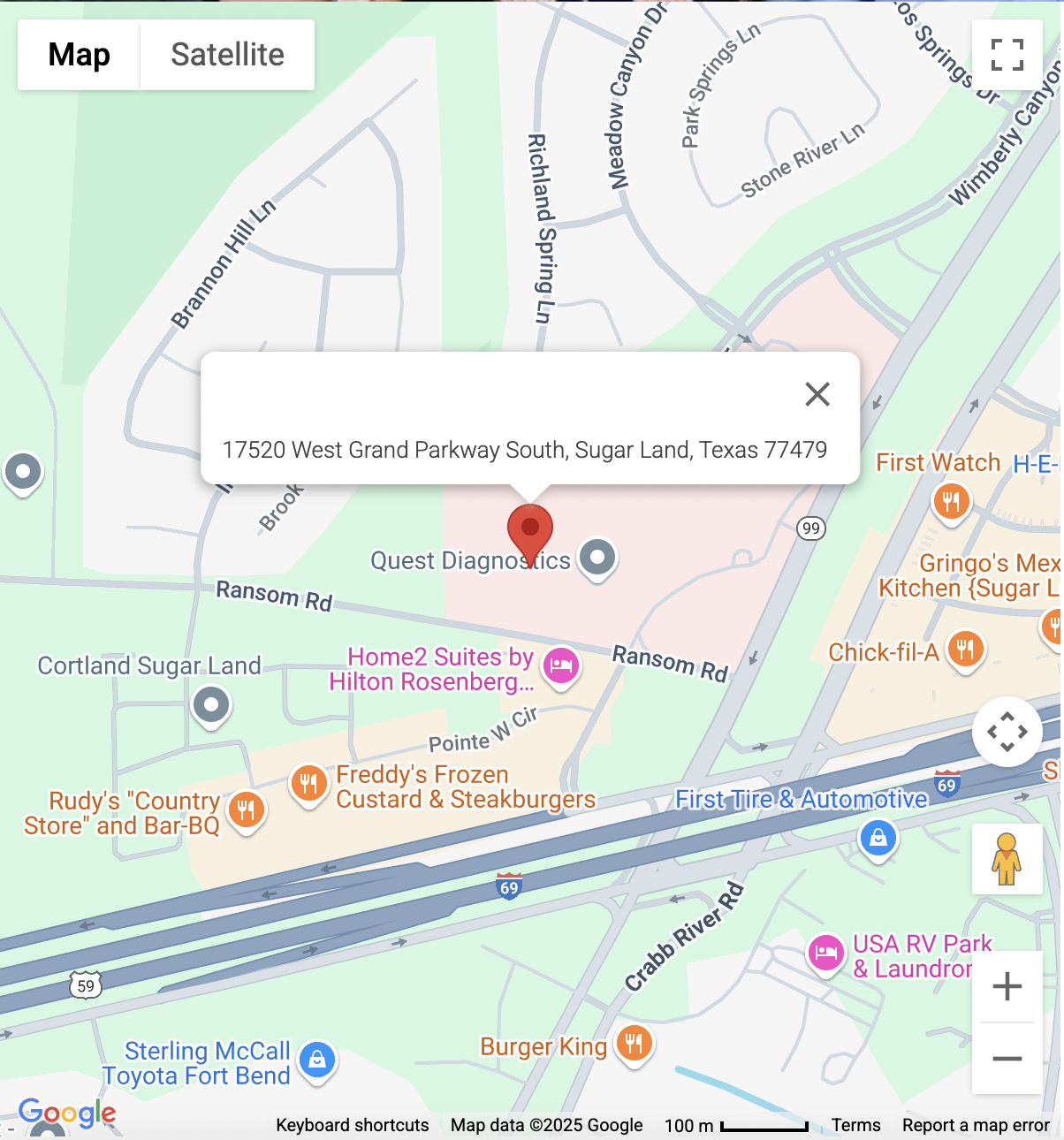The width and height of the screenshot is (1064, 1140).
Task: Open Keyboard shortcuts
Action: point(352,1125)
